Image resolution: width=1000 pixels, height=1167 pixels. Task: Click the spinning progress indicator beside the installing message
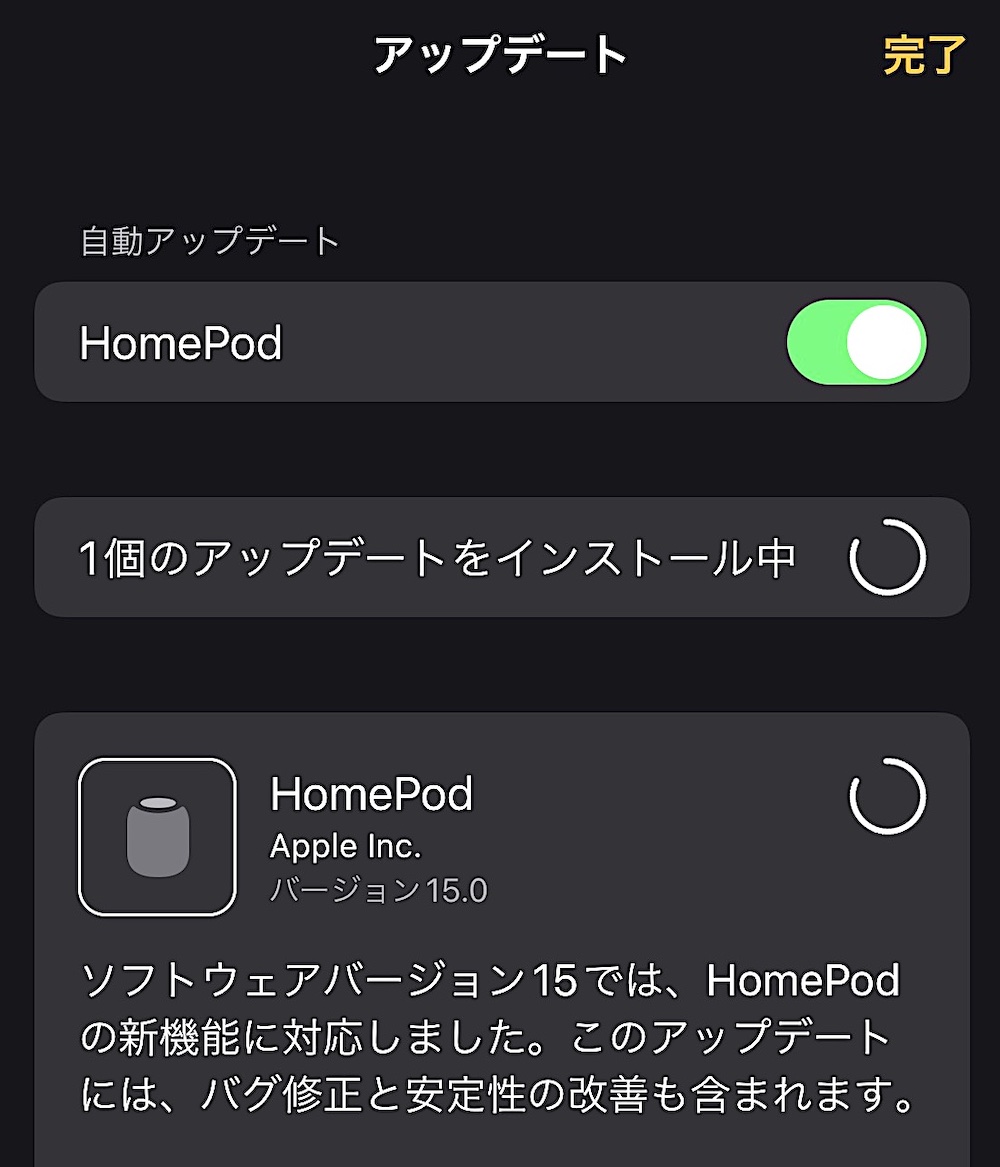tap(888, 557)
